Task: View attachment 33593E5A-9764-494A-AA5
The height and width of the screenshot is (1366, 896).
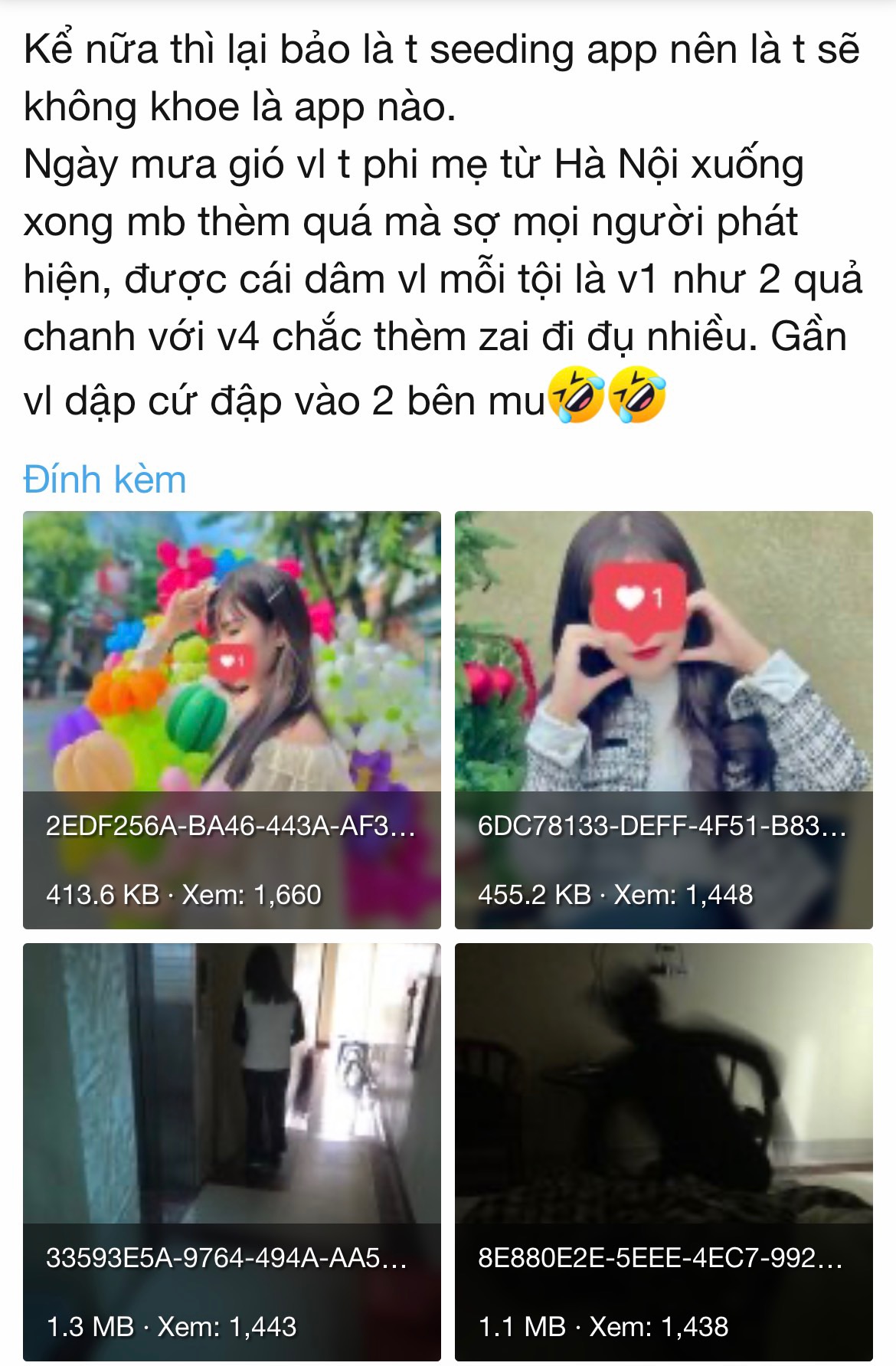Action: [231, 1151]
